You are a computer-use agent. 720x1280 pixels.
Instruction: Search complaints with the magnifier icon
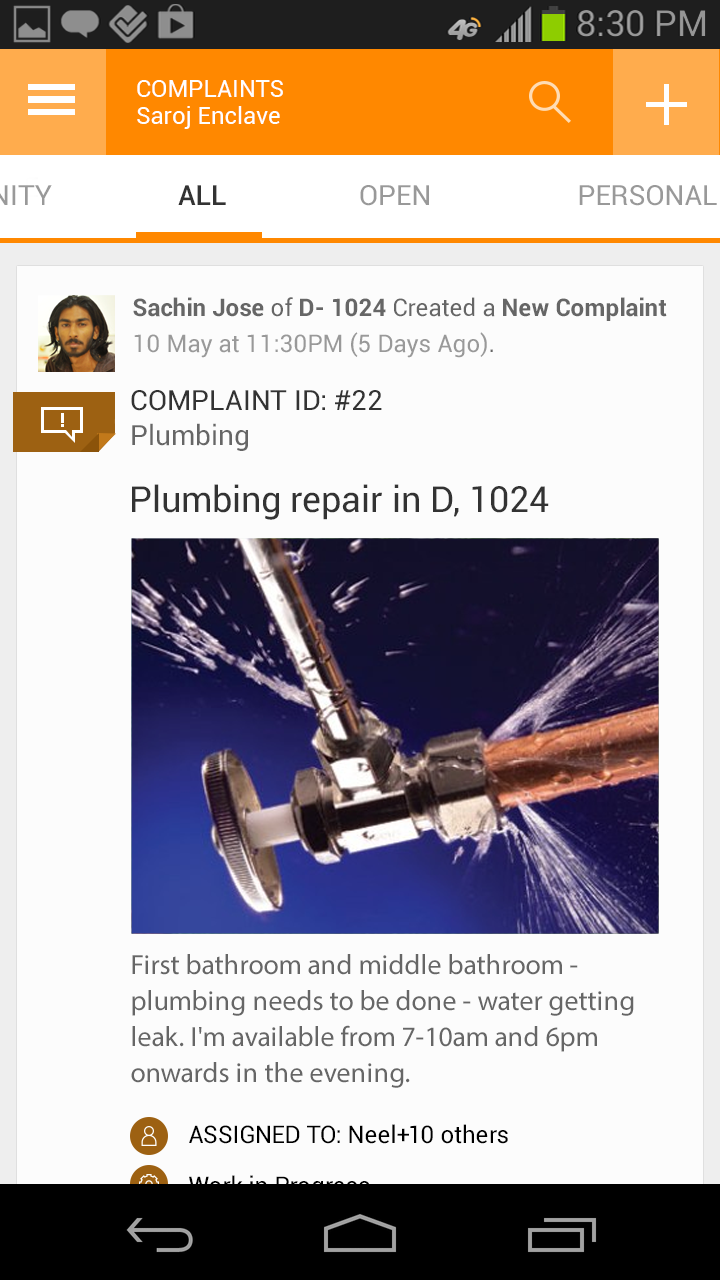pyautogui.click(x=549, y=102)
